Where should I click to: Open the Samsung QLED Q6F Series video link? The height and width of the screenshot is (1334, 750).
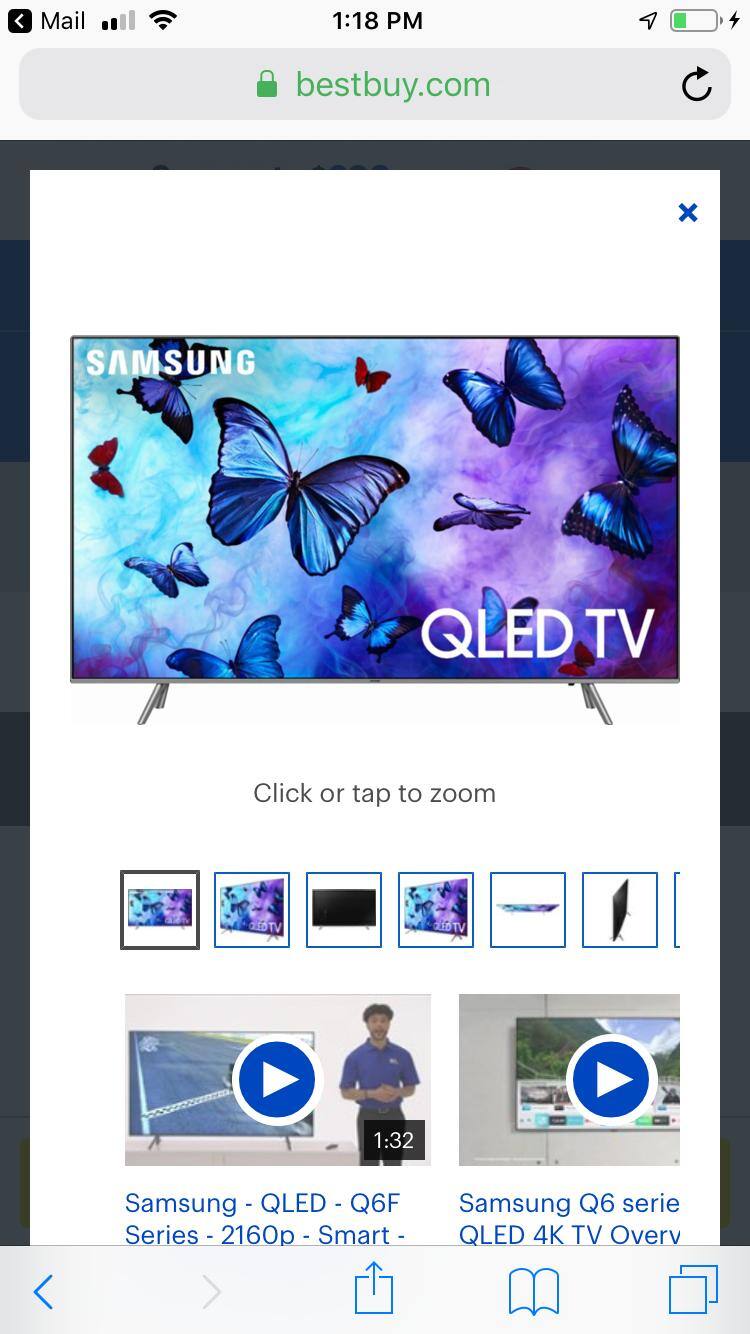(x=265, y=1218)
